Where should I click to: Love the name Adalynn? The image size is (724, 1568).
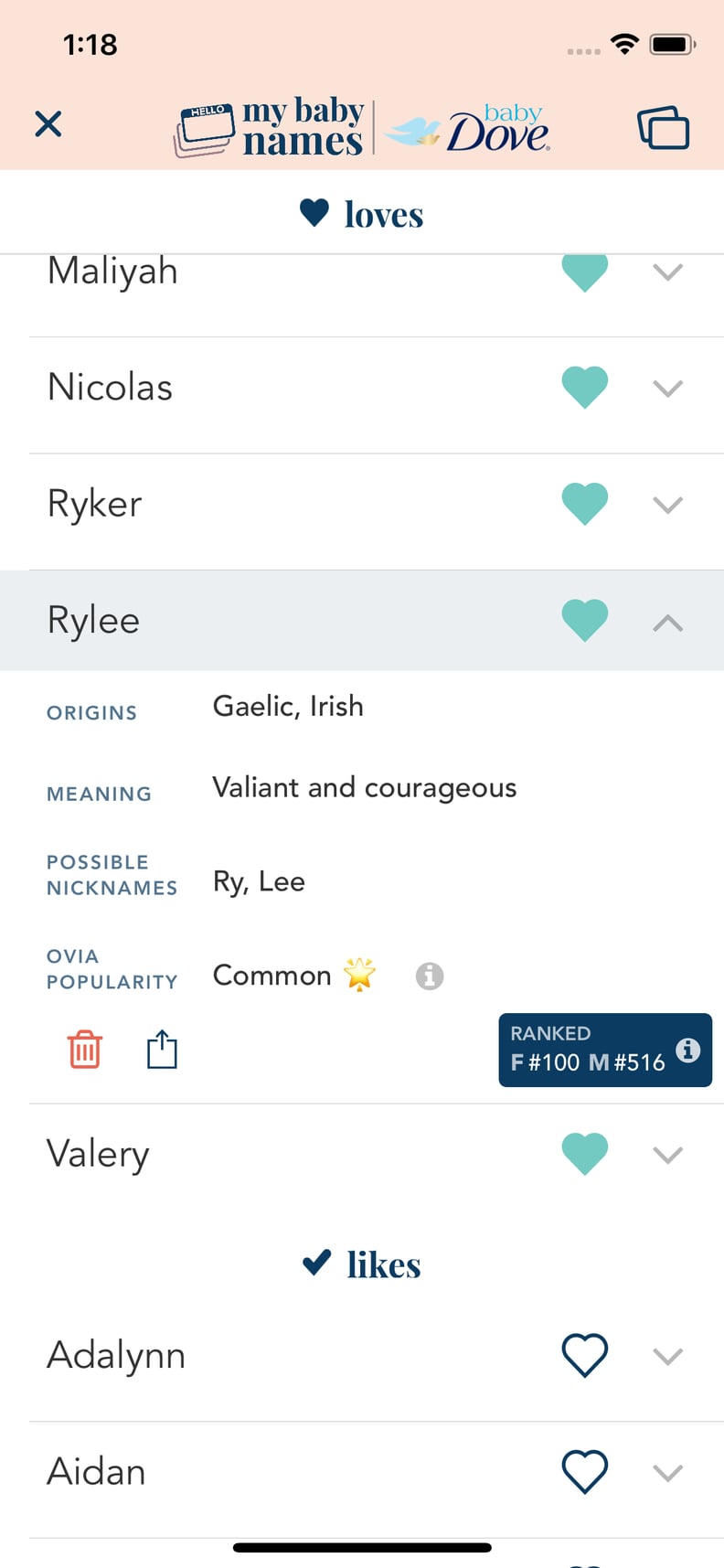click(x=584, y=1355)
